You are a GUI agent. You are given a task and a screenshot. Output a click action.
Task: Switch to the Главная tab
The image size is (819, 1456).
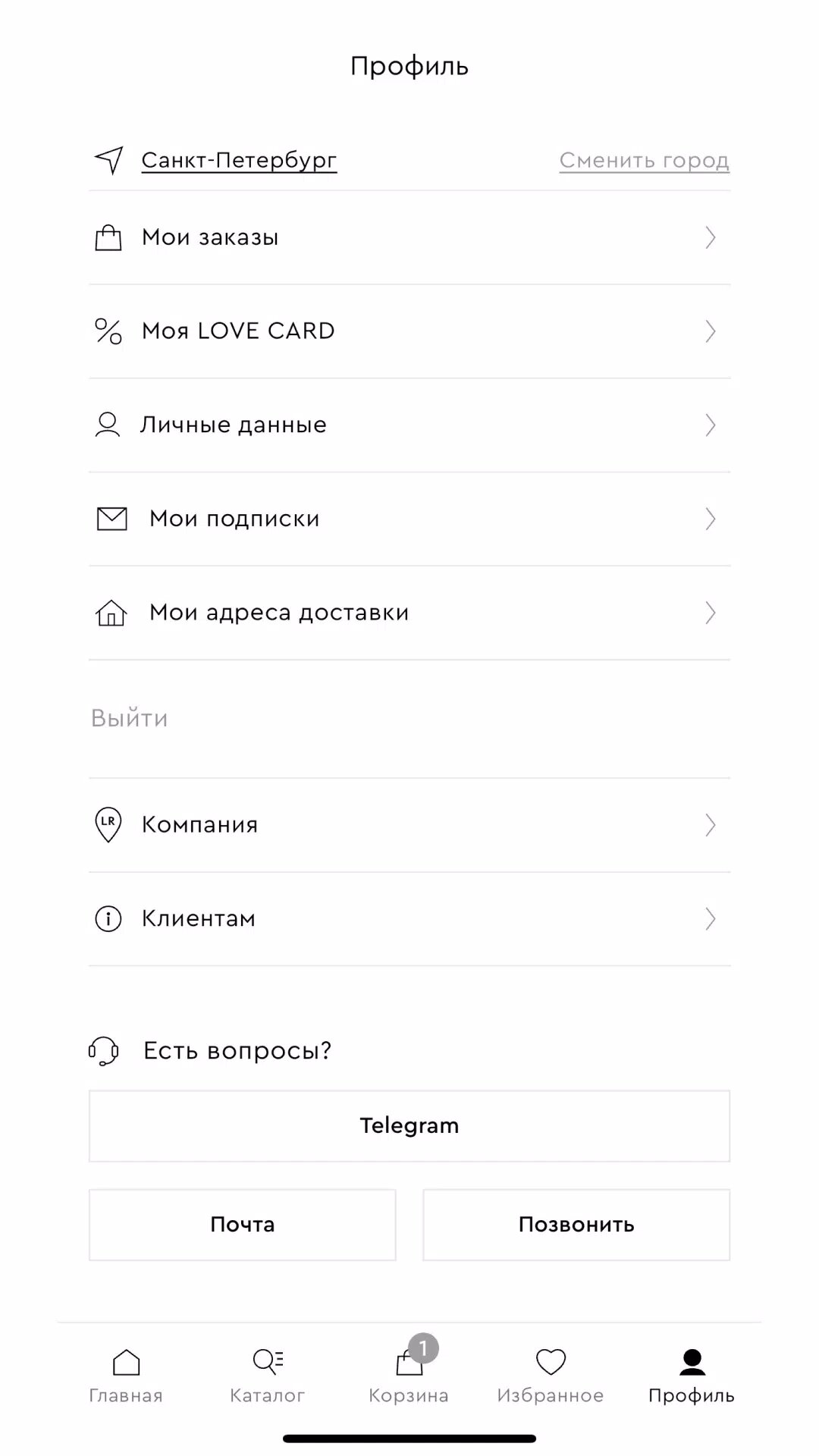[x=126, y=1376]
